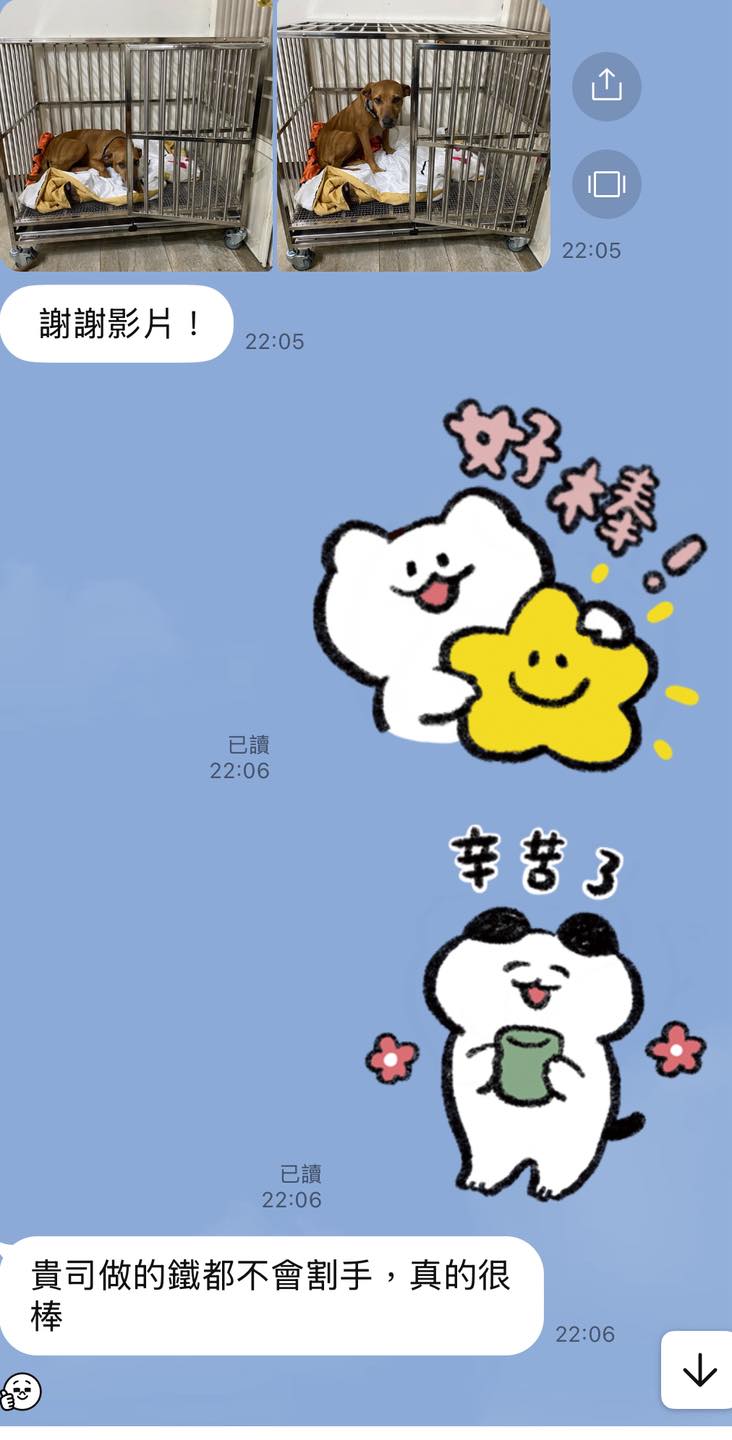
Task: Open the reaction emoji under the message
Action: click(22, 1391)
